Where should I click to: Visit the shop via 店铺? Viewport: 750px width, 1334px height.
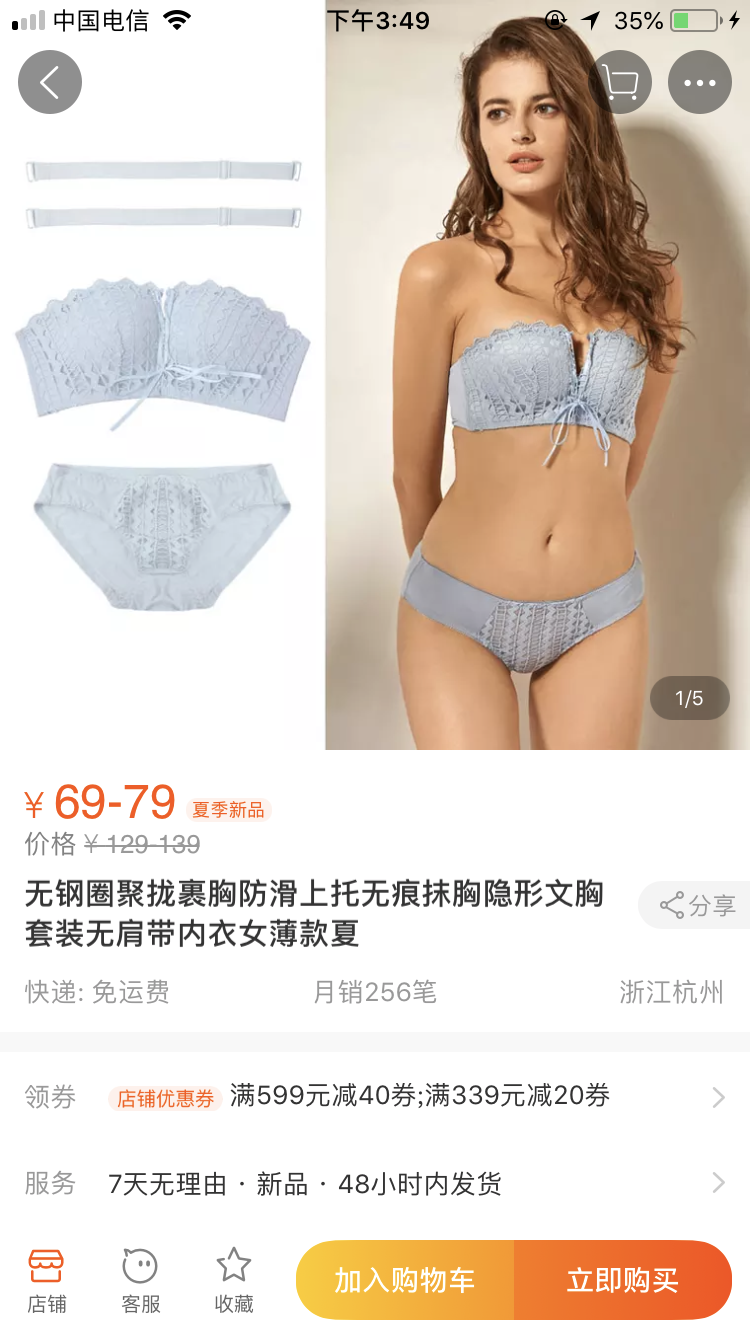tap(46, 1280)
